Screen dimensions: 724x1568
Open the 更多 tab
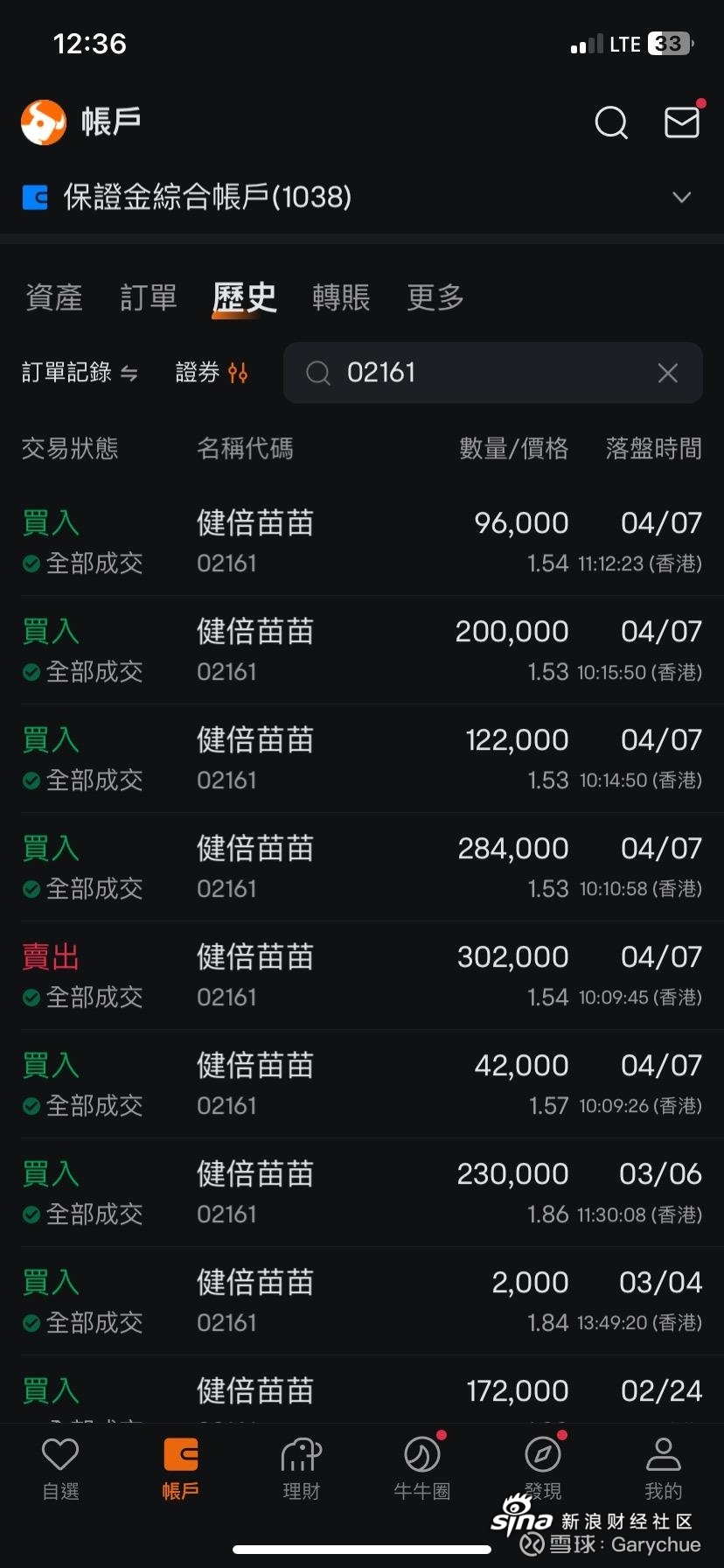click(435, 297)
